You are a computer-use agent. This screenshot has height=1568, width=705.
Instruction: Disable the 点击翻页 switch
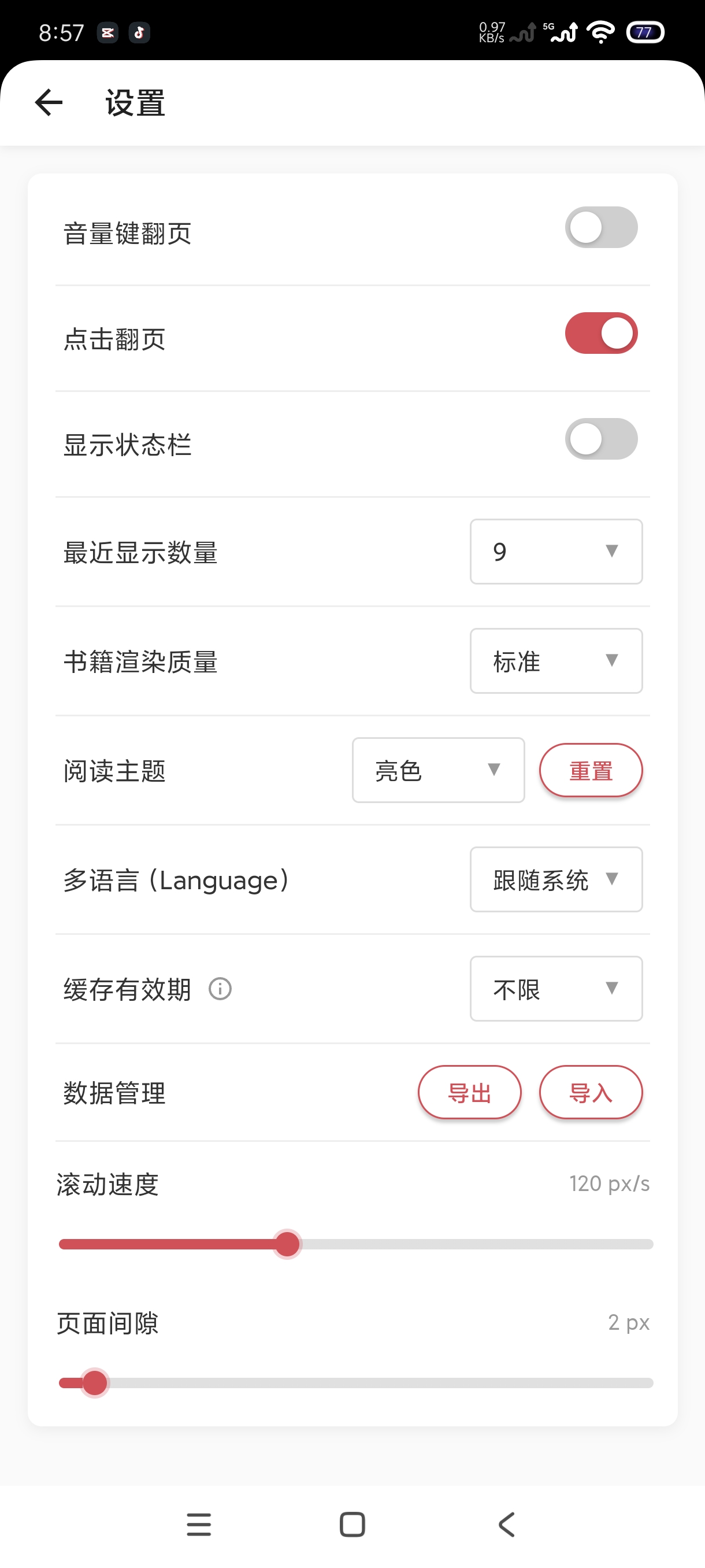(x=601, y=332)
